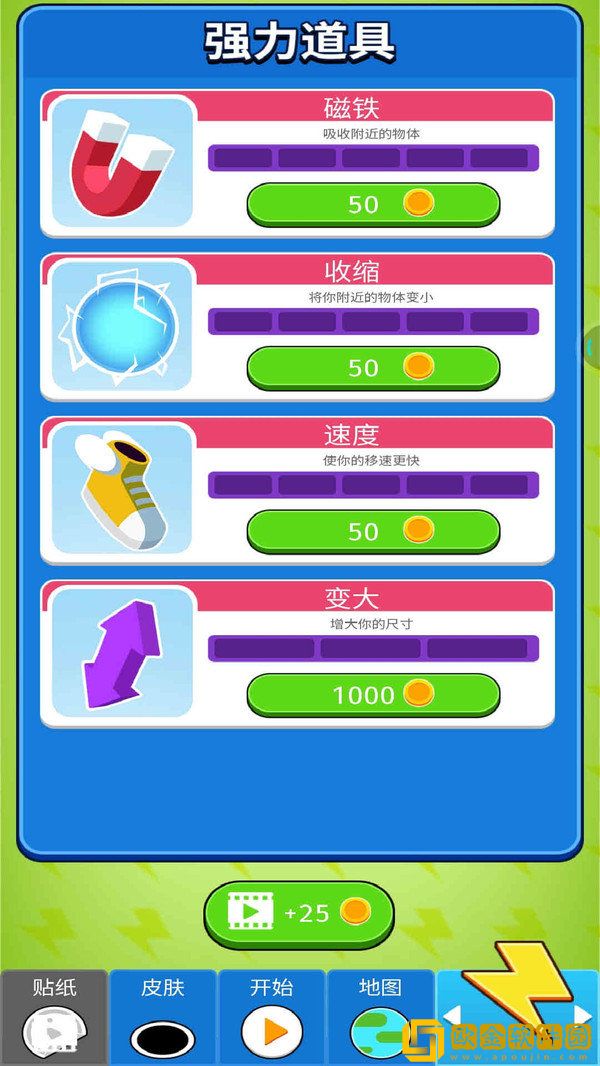Upgrade 速度 speed for 50 coins
This screenshot has height=1066, width=600.
pyautogui.click(x=373, y=531)
